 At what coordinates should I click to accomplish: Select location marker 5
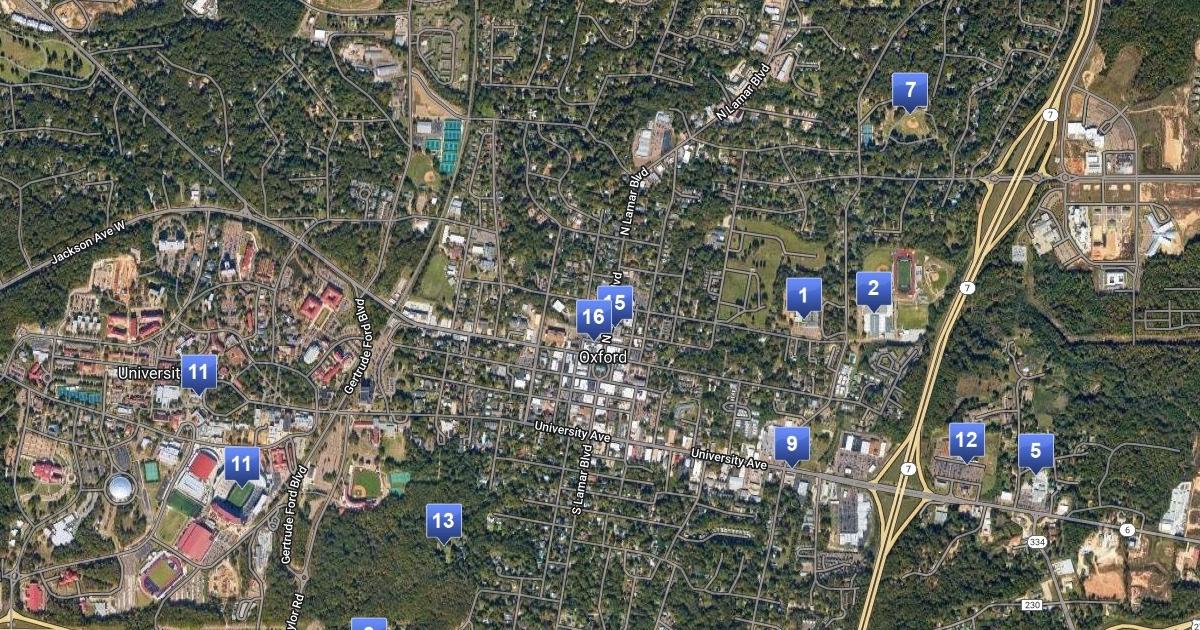(1036, 451)
